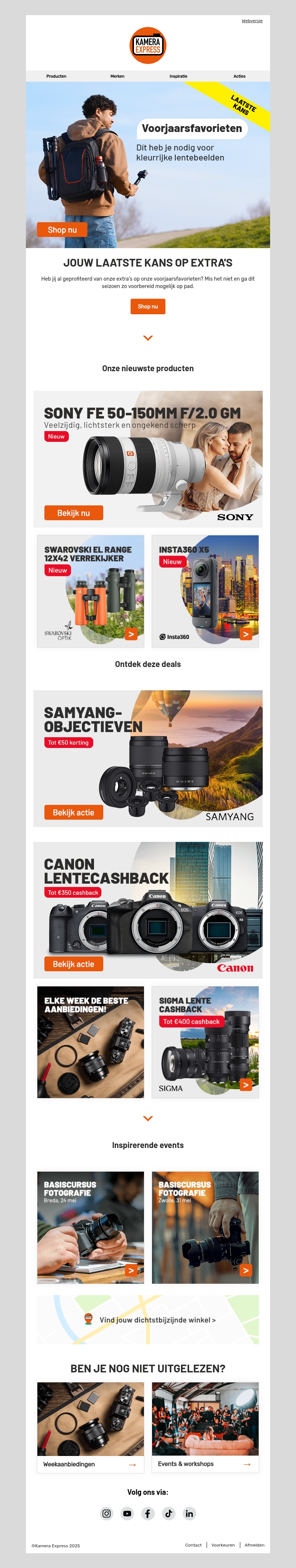Open the Sigma Lente Cashback tile
Screen dimensions: 296x1568
[205, 1042]
